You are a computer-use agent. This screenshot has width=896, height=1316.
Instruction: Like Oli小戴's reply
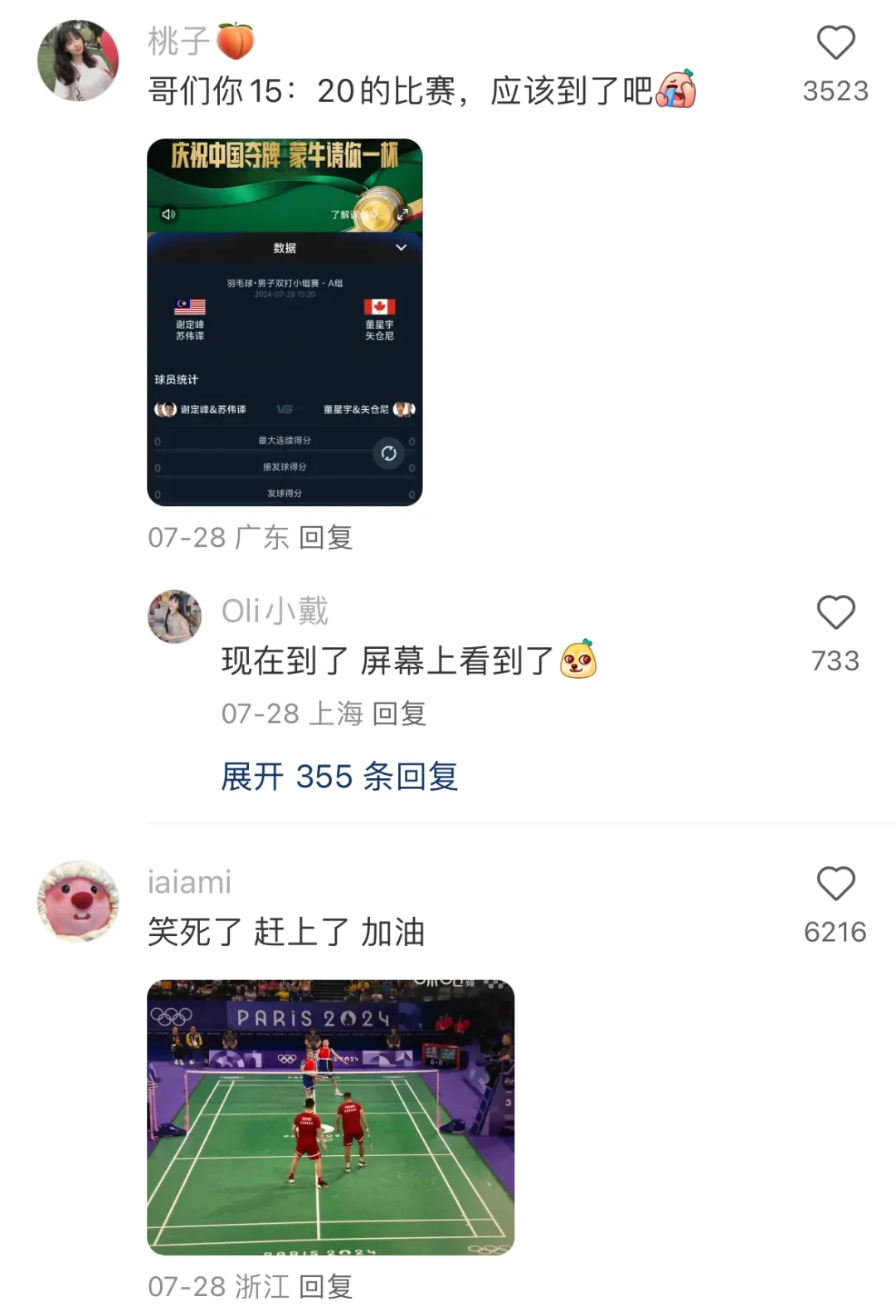point(835,613)
